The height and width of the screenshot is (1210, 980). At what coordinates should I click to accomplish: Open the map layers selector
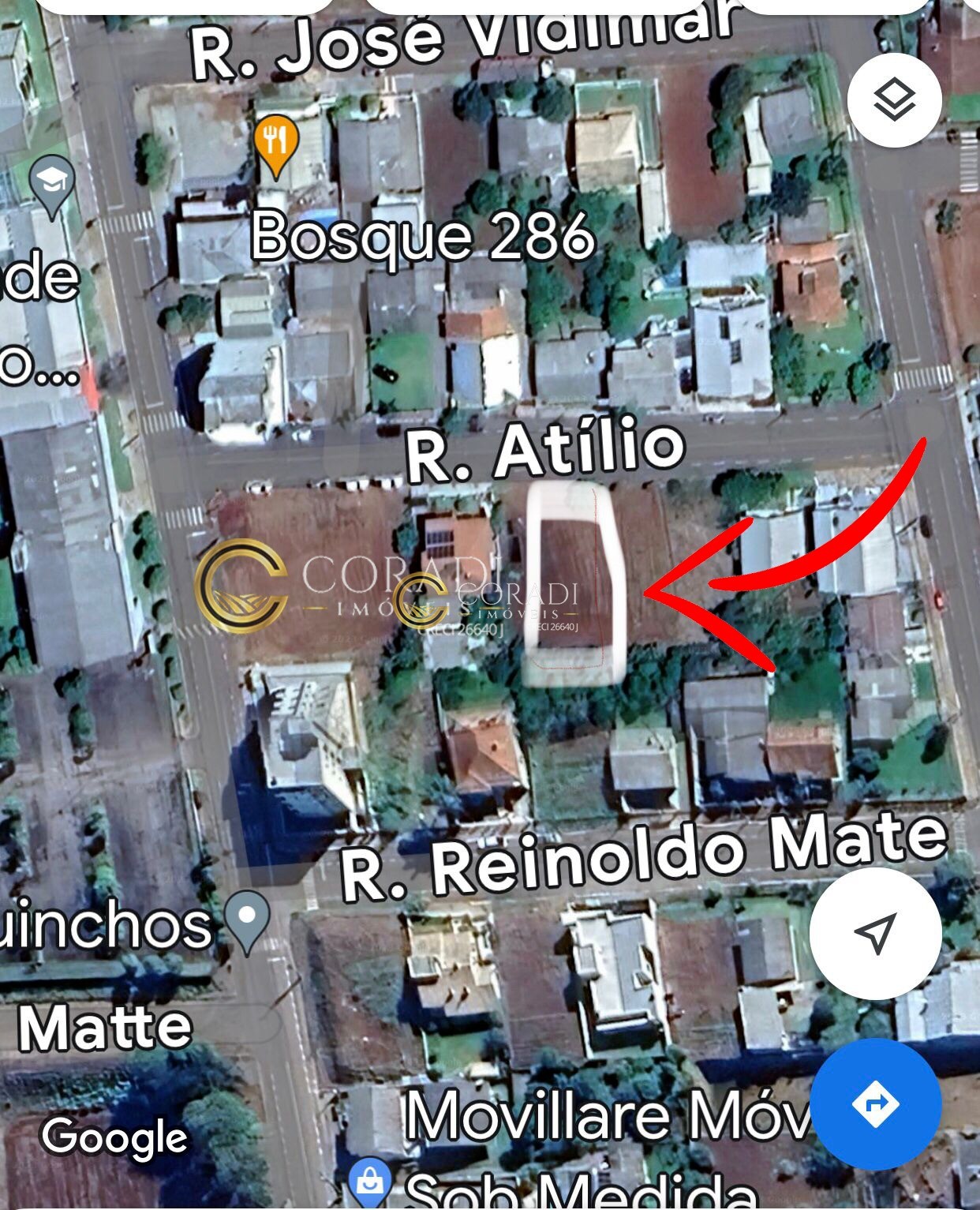[894, 100]
